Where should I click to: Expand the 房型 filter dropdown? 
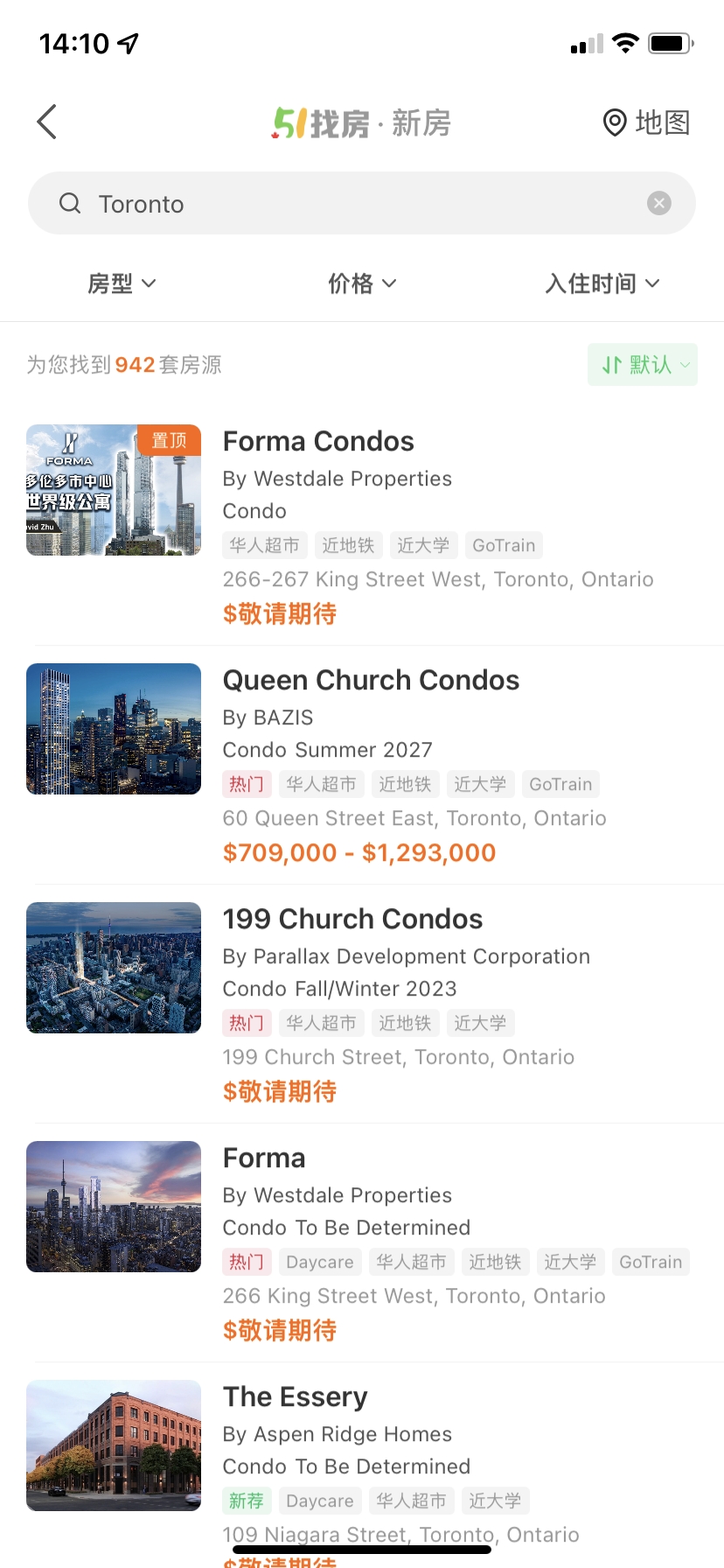click(x=122, y=283)
